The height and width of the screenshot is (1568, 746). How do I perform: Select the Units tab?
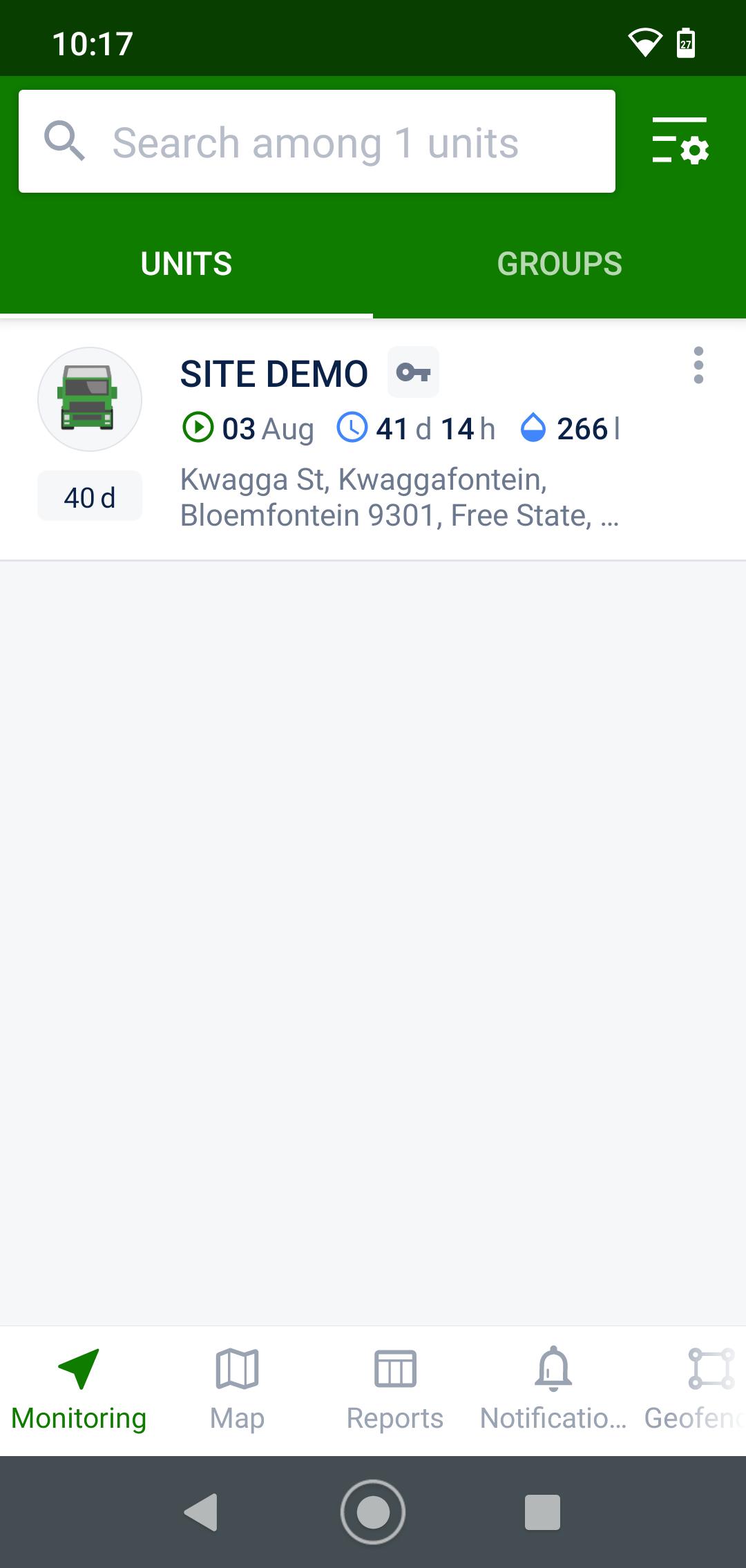[x=186, y=264]
